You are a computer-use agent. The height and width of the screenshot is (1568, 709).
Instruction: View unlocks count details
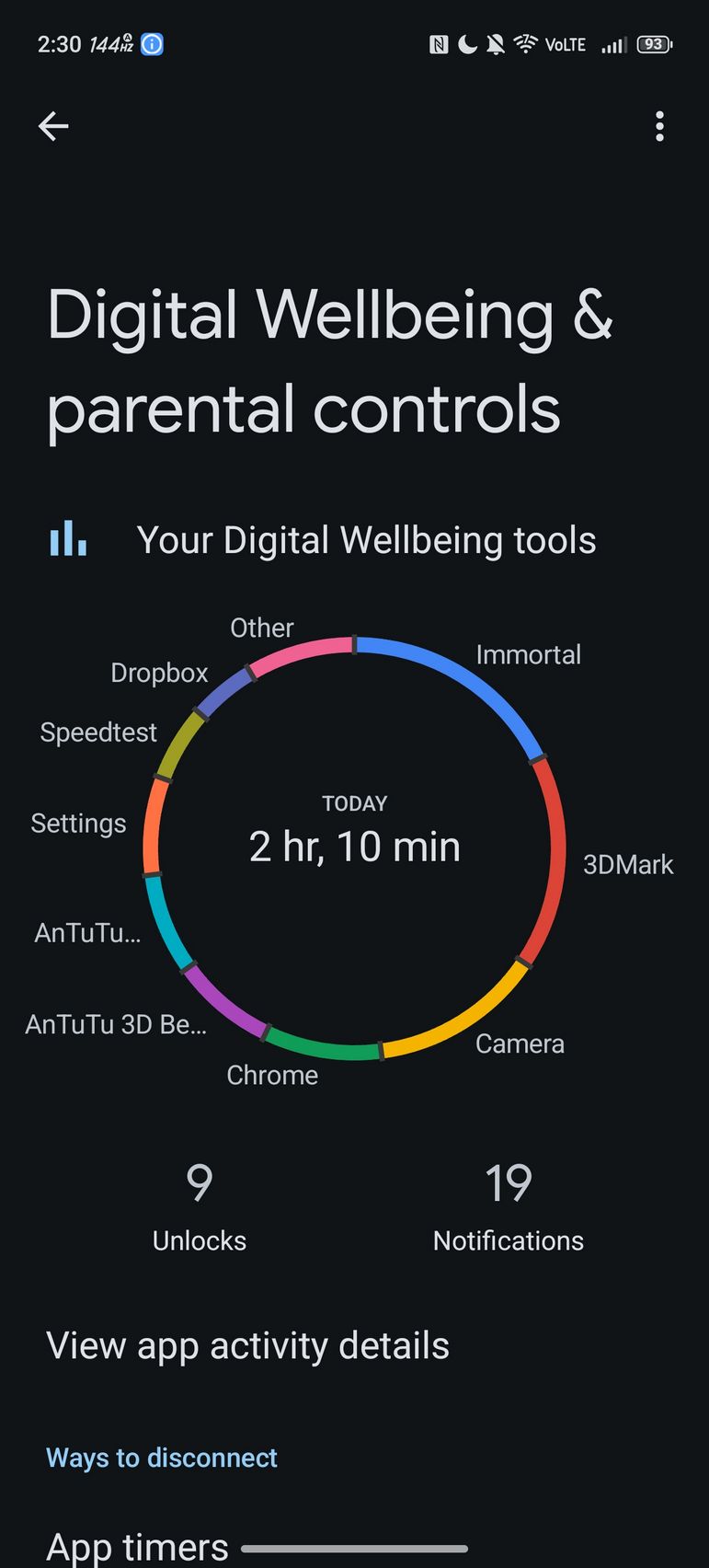(x=200, y=1205)
